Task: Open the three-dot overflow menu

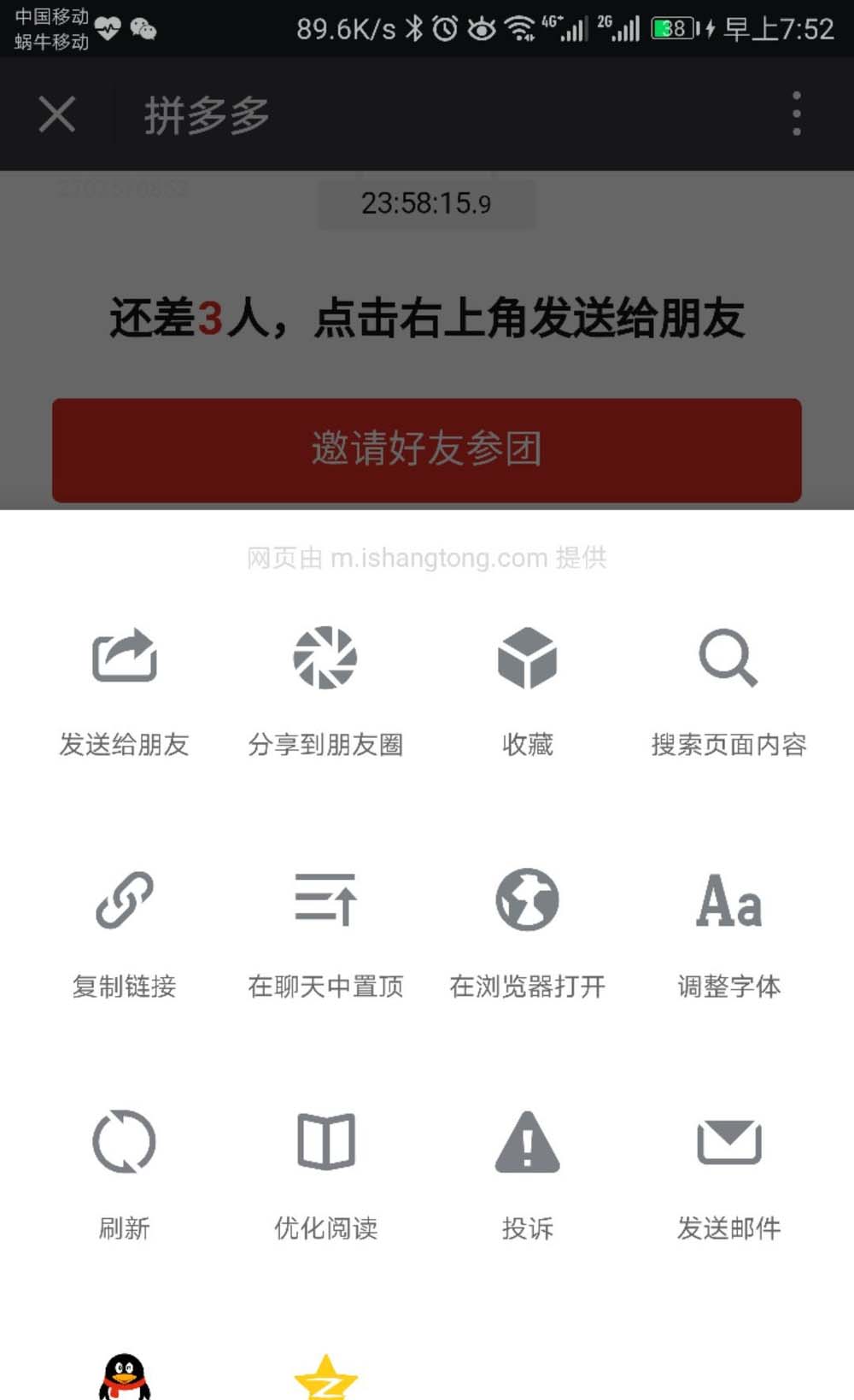Action: (x=796, y=114)
